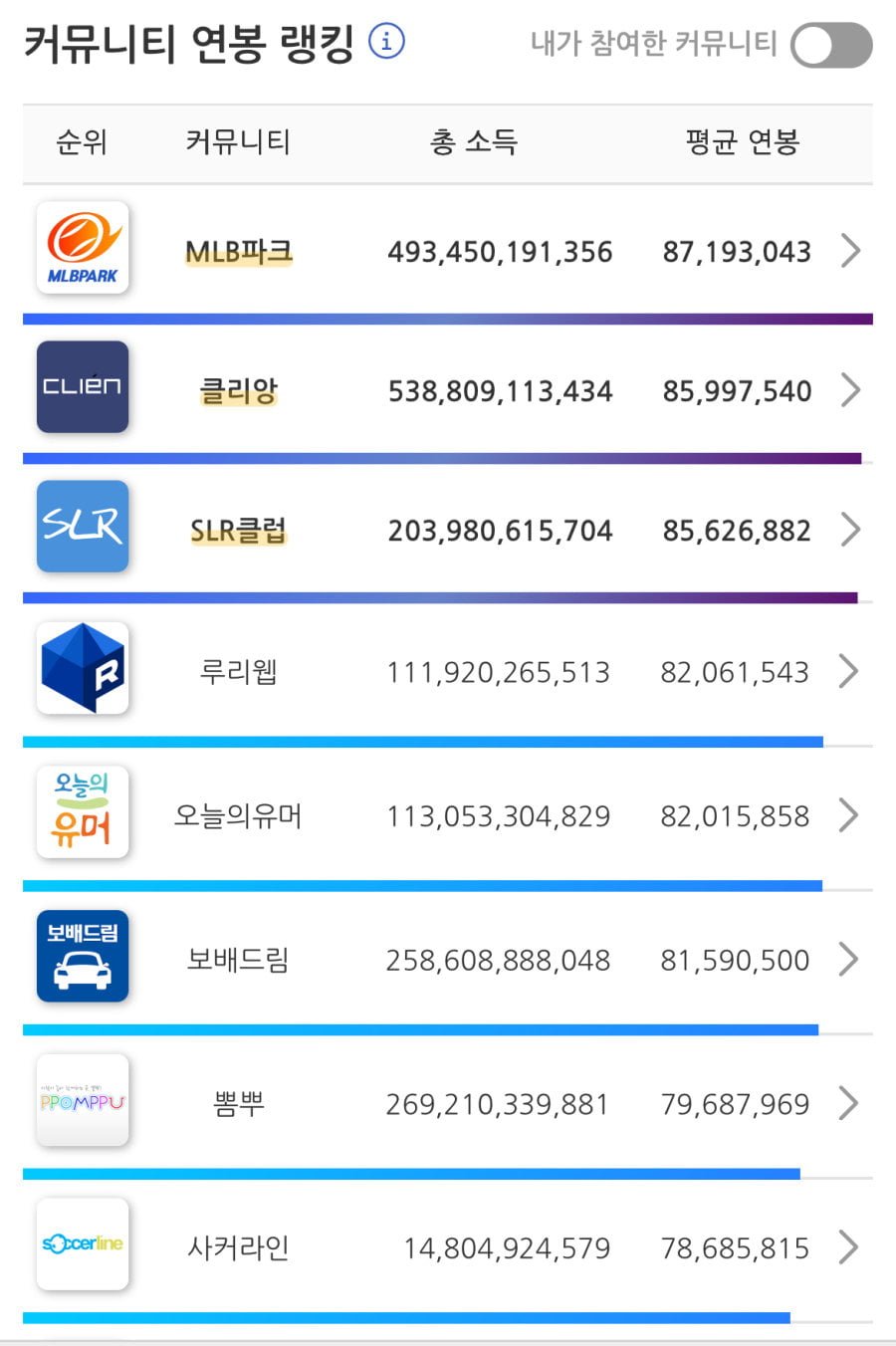
Task: Open the SLR클럽 community row
Action: (x=448, y=530)
